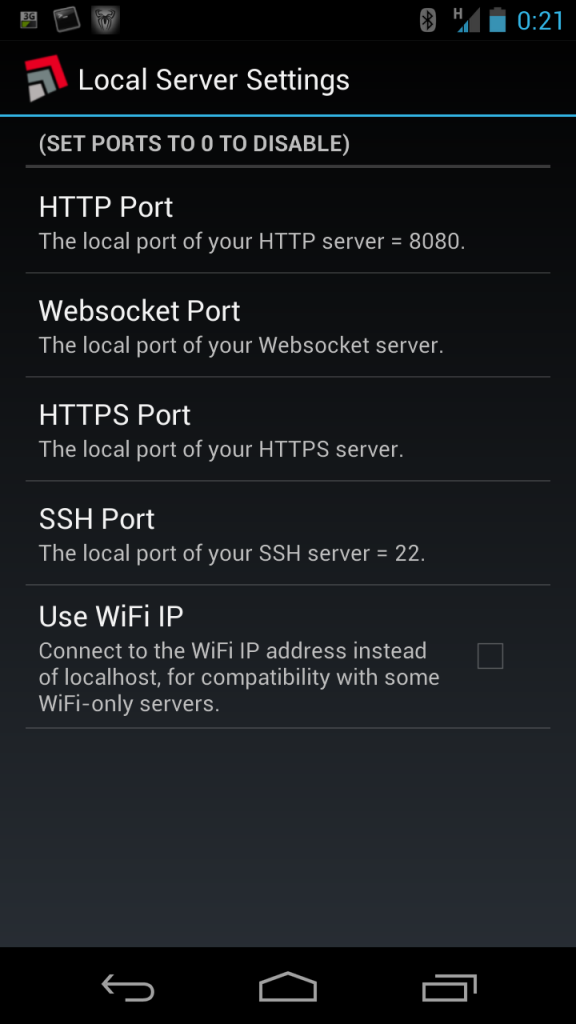
Task: Tap the system back button
Action: coord(128,987)
